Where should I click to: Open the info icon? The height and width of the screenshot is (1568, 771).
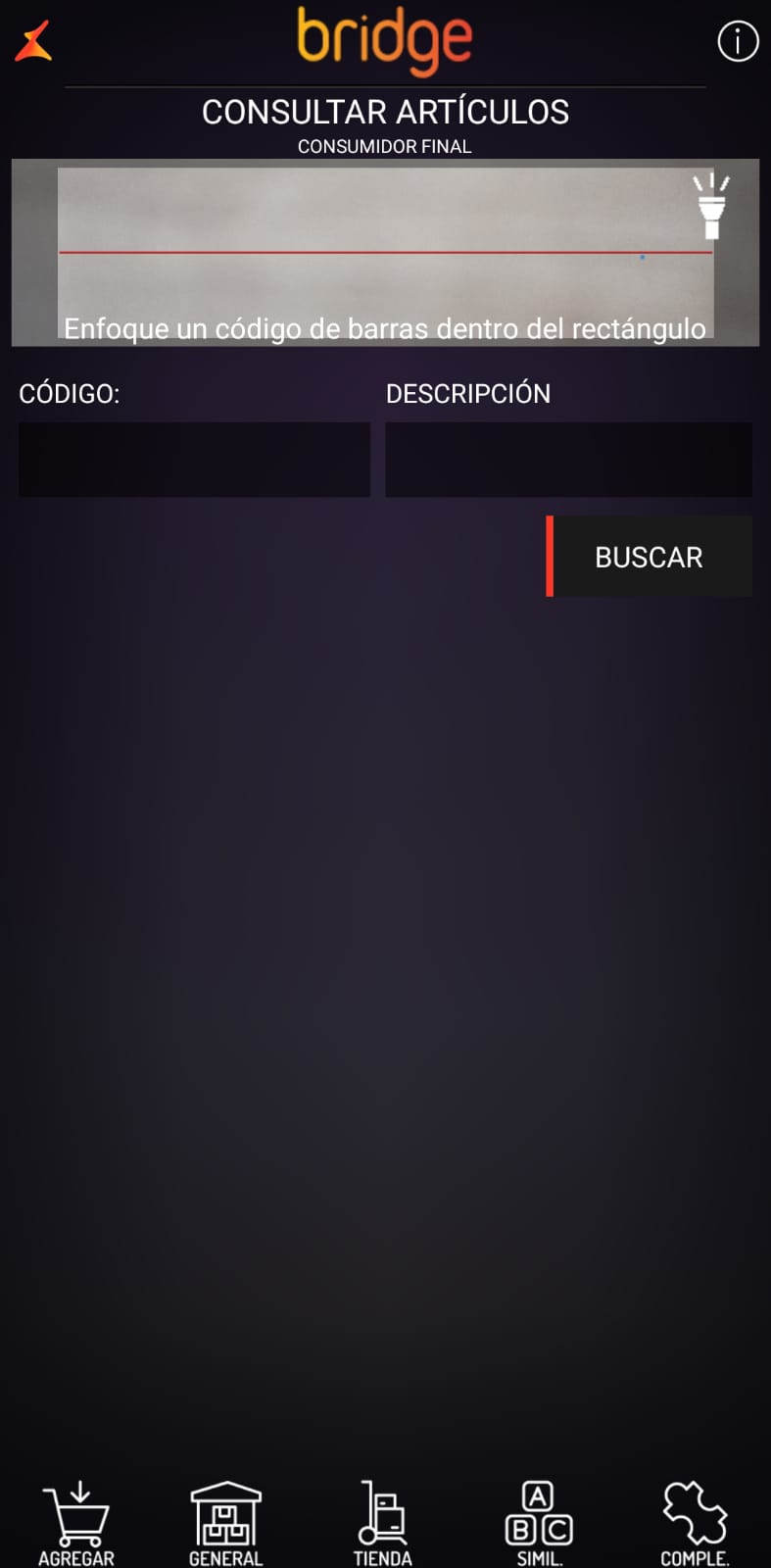(x=738, y=41)
